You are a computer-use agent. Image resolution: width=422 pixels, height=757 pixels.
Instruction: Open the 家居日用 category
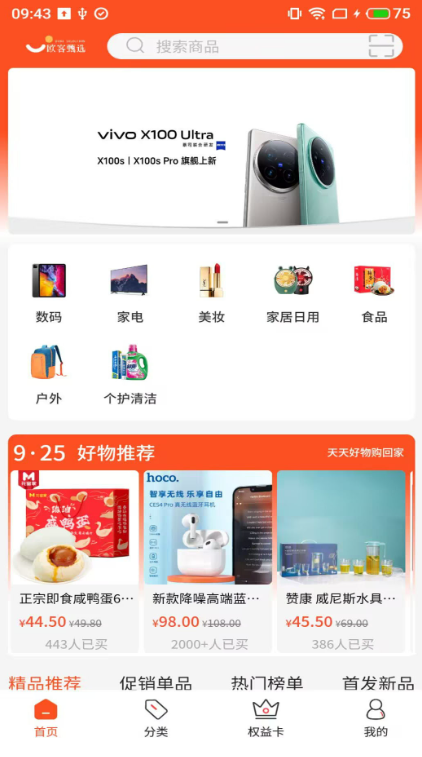[293, 293]
